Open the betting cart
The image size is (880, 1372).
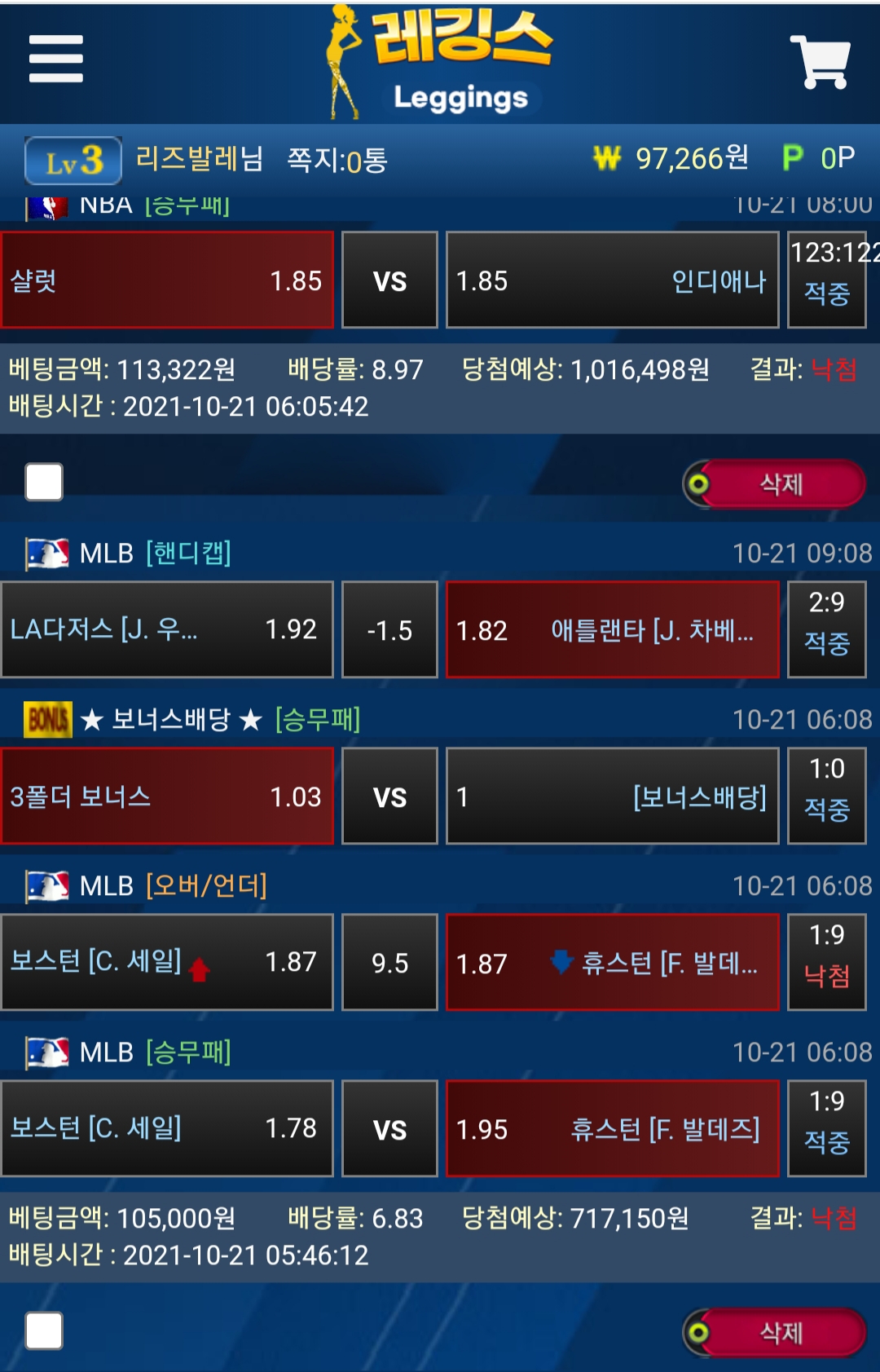820,61
